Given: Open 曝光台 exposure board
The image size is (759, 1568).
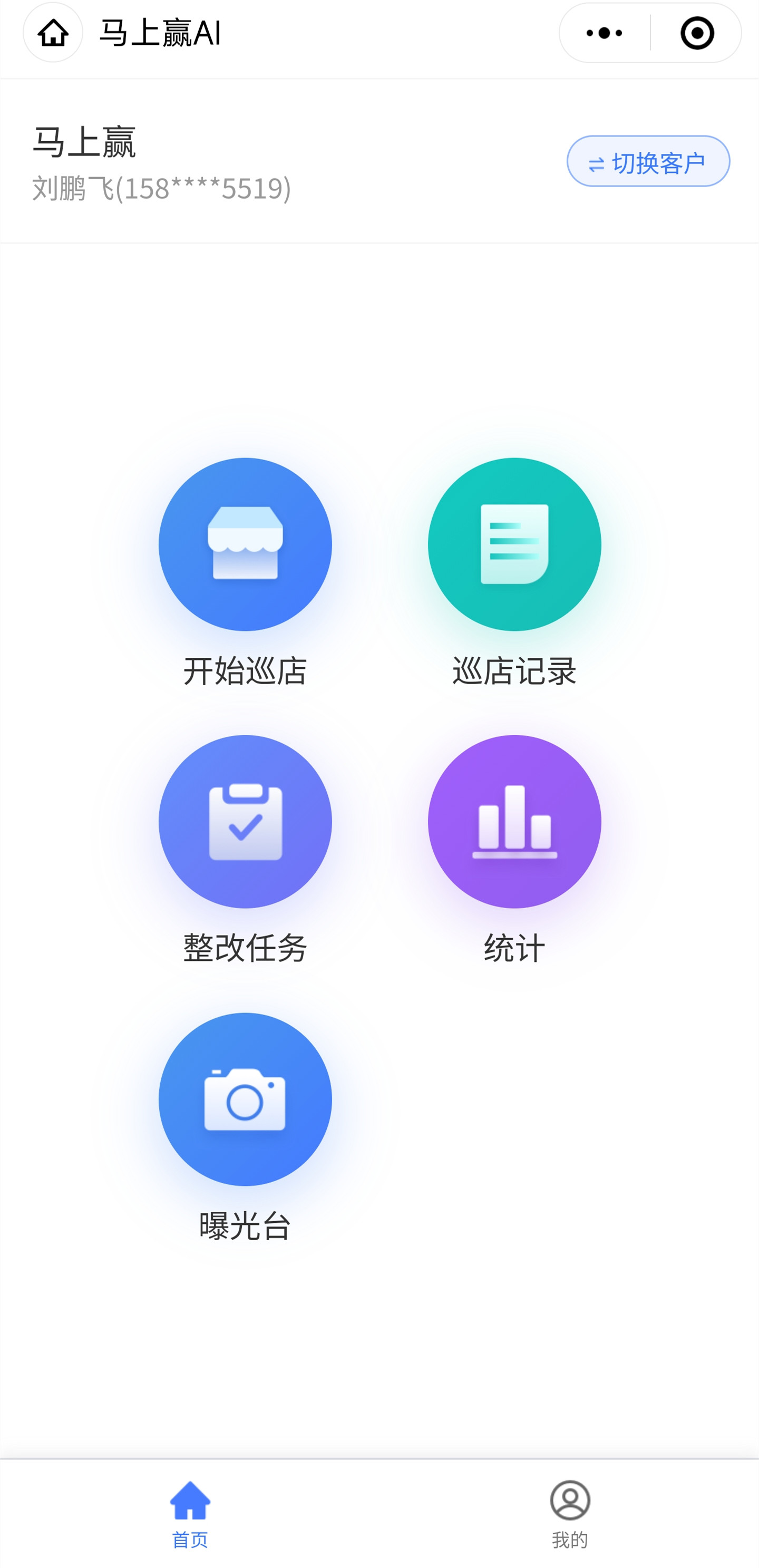Looking at the screenshot, I should pyautogui.click(x=245, y=1099).
